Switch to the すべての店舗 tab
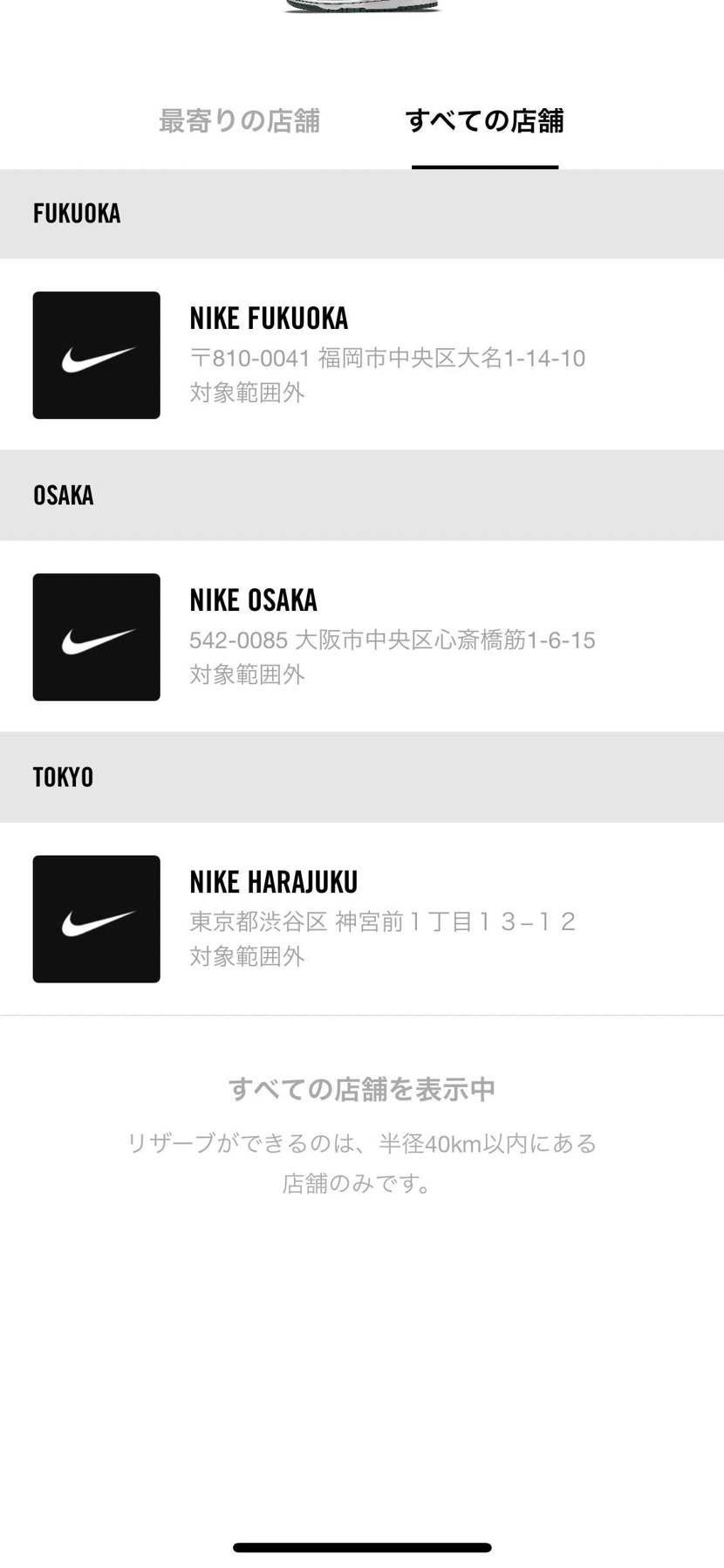 click(x=485, y=122)
